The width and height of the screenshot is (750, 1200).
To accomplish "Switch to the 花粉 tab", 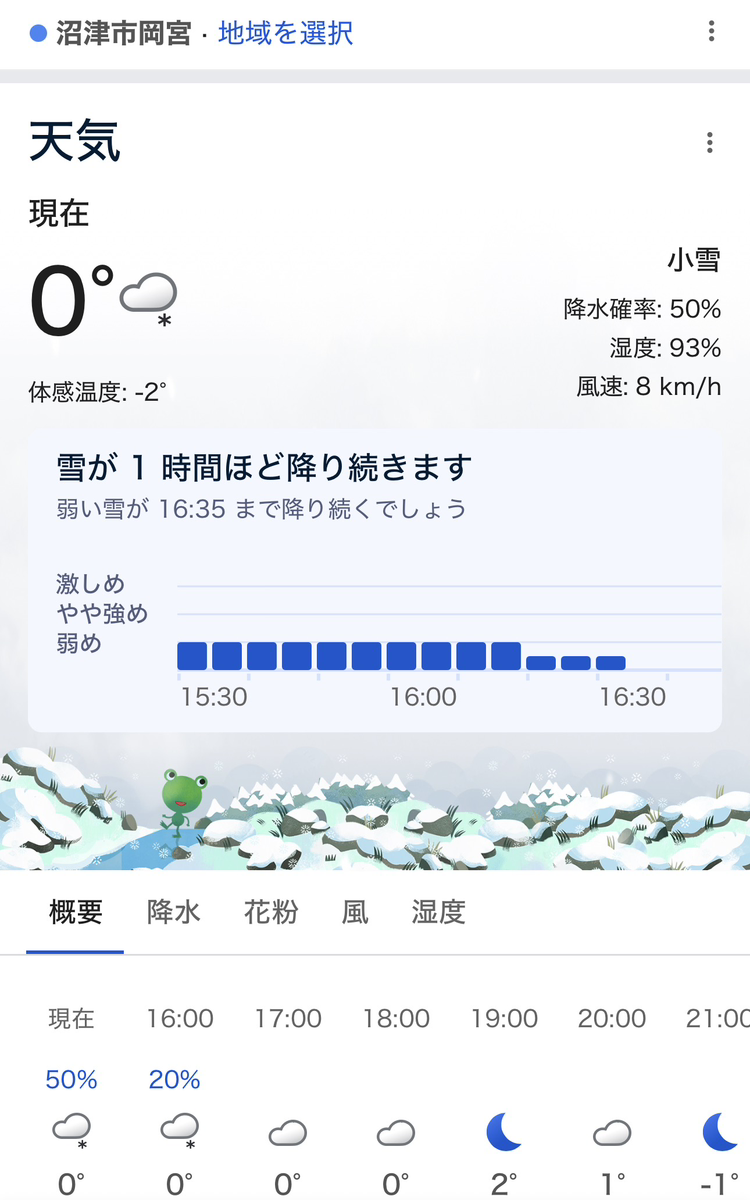I will pyautogui.click(x=271, y=912).
